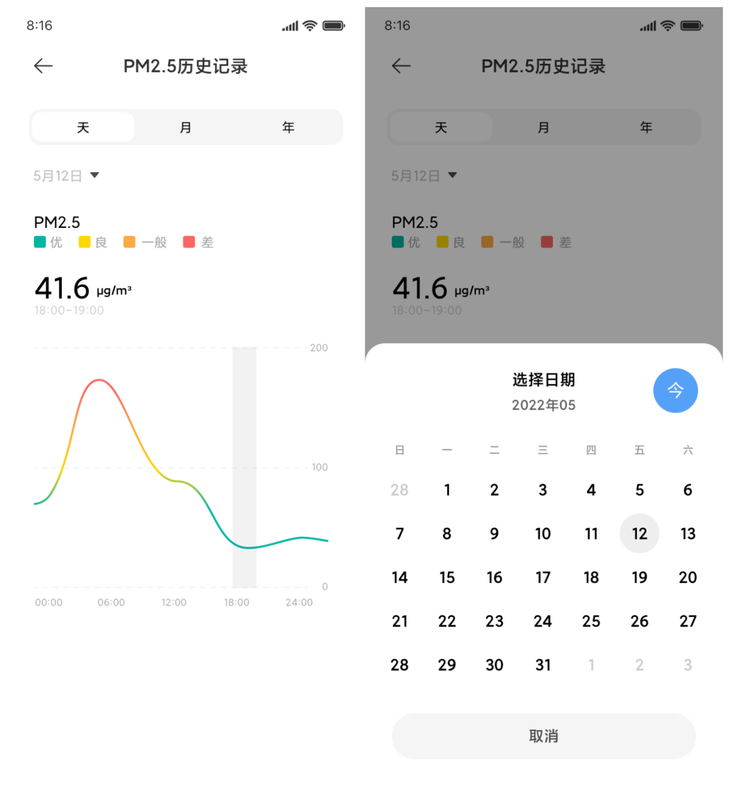Select May 13 in the calendar
This screenshot has height=790, width=730.
coord(687,534)
